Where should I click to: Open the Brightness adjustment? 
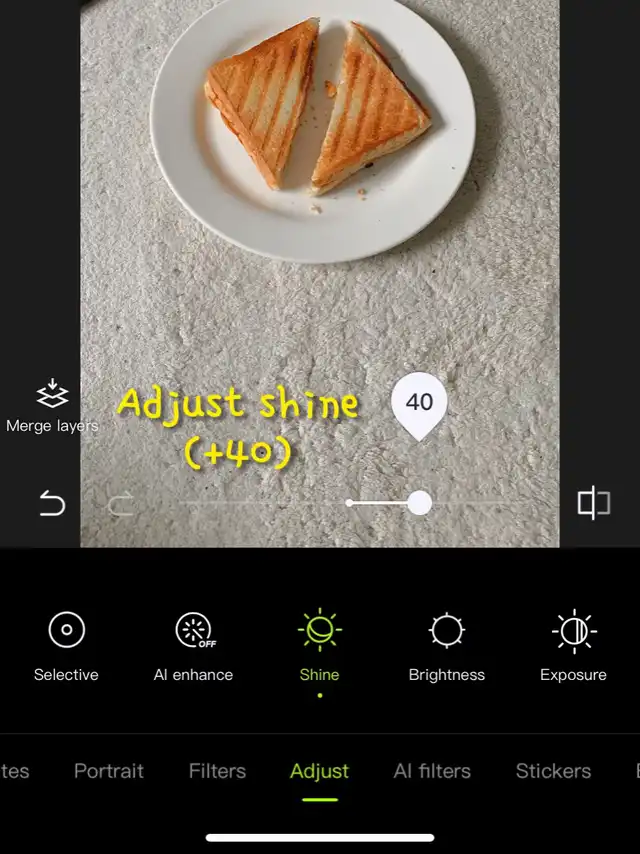446,631
